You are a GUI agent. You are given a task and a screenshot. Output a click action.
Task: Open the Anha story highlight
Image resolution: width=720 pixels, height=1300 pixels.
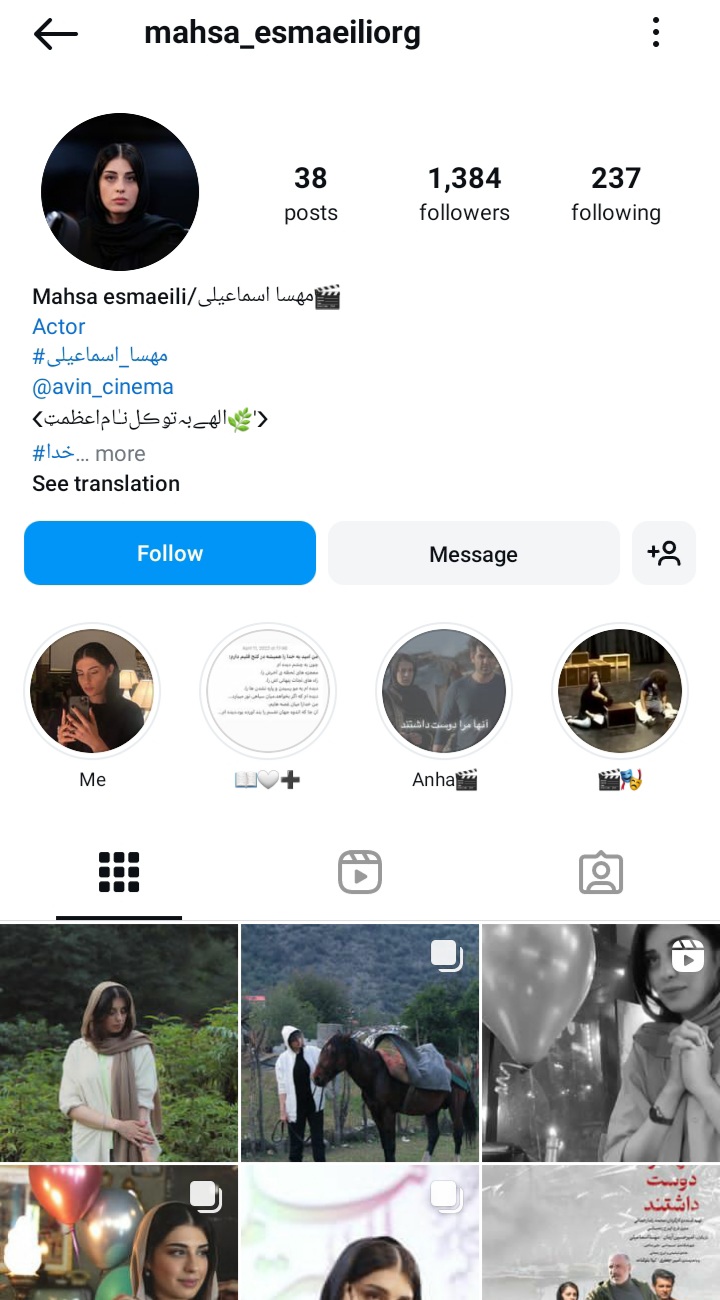(x=444, y=691)
